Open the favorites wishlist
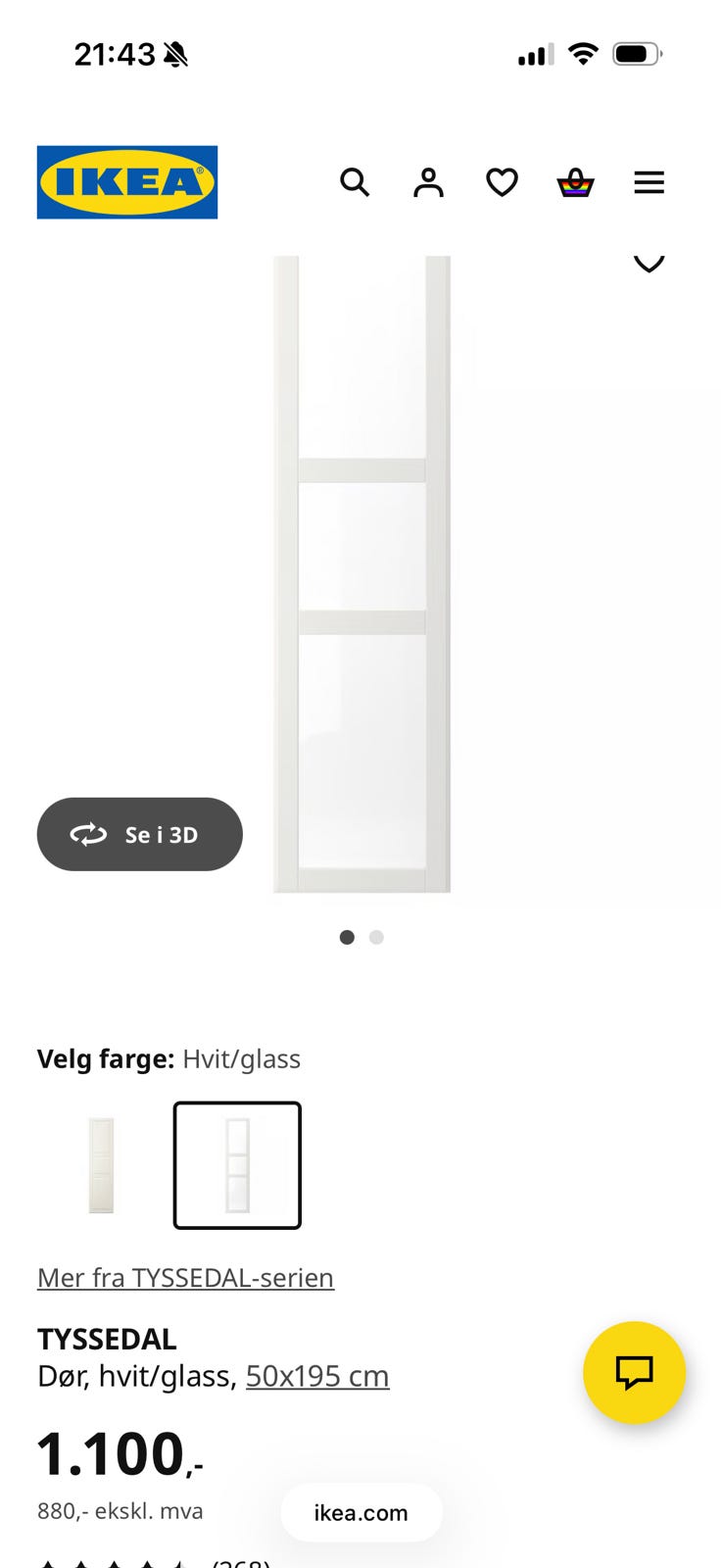 pos(502,182)
